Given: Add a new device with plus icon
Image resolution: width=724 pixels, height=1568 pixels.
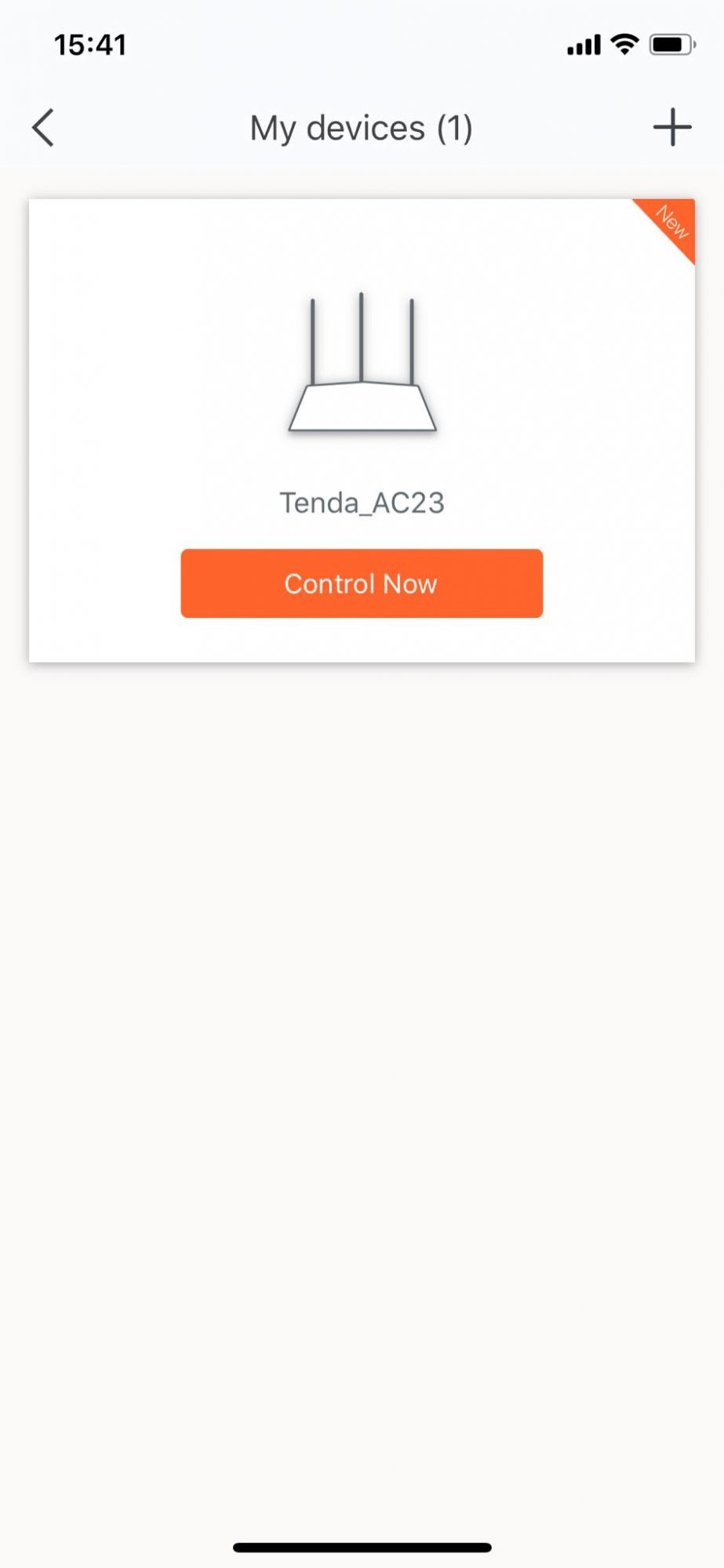Looking at the screenshot, I should click(672, 127).
